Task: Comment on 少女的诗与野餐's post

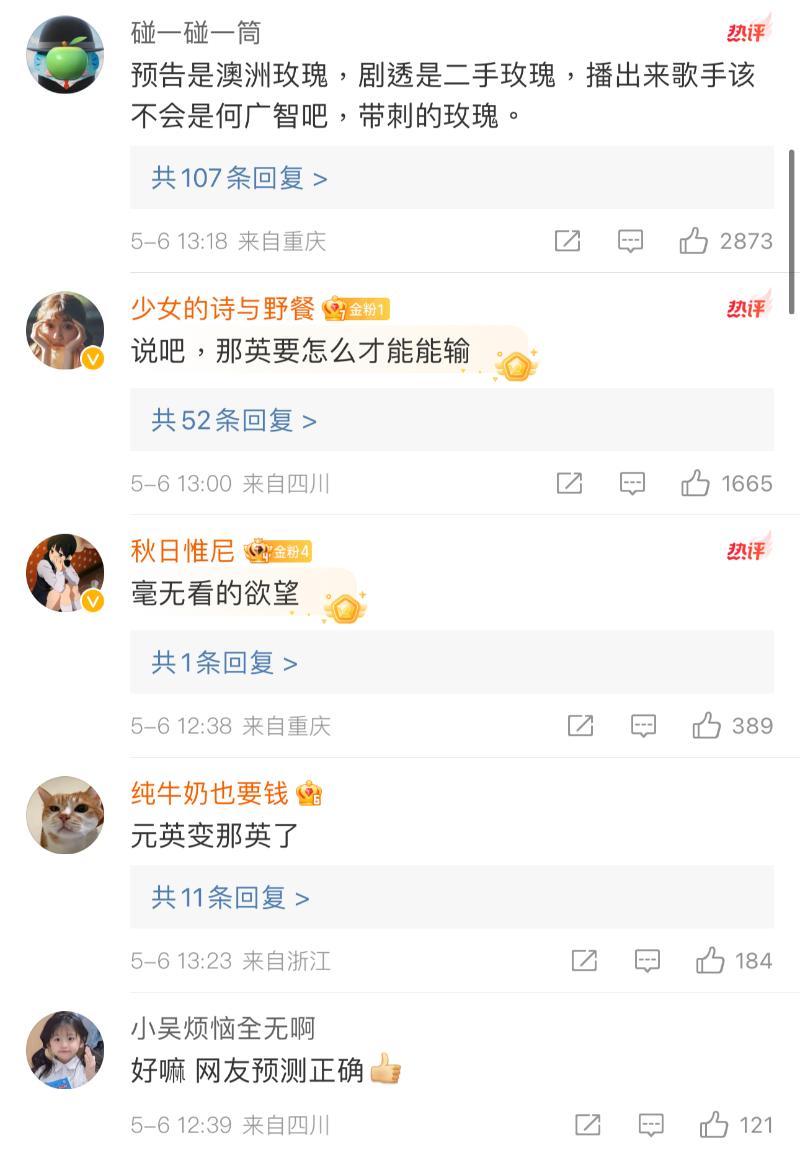Action: pyautogui.click(x=632, y=484)
